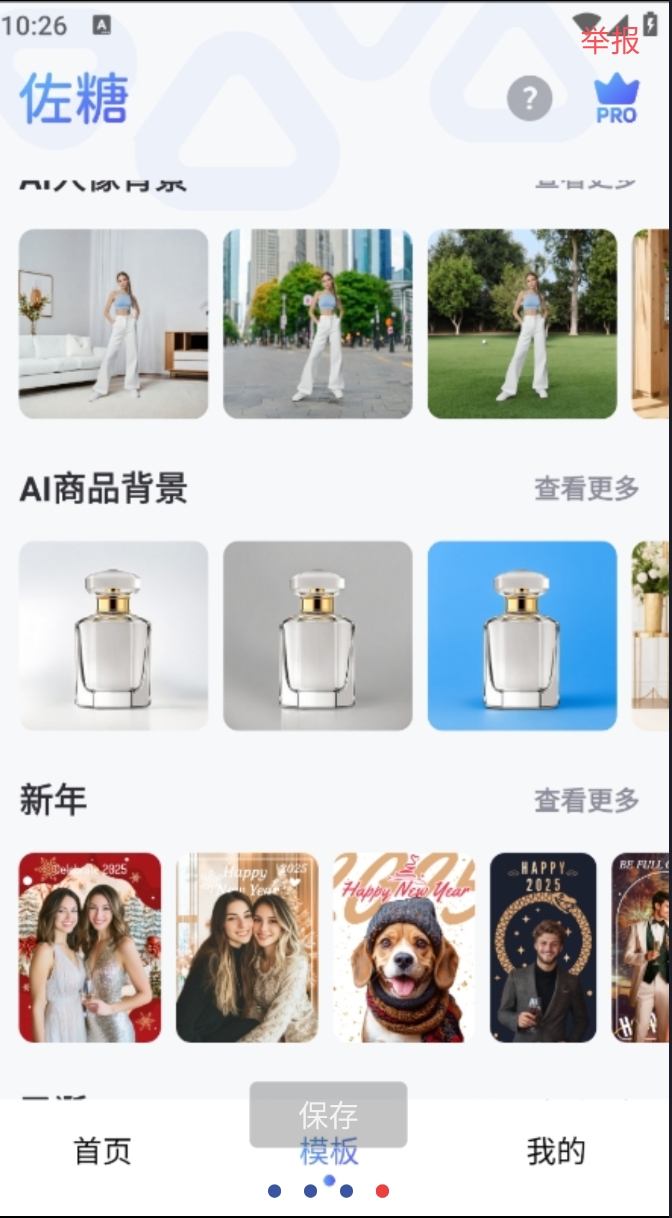Choose the white perfume bottle background

113,635
